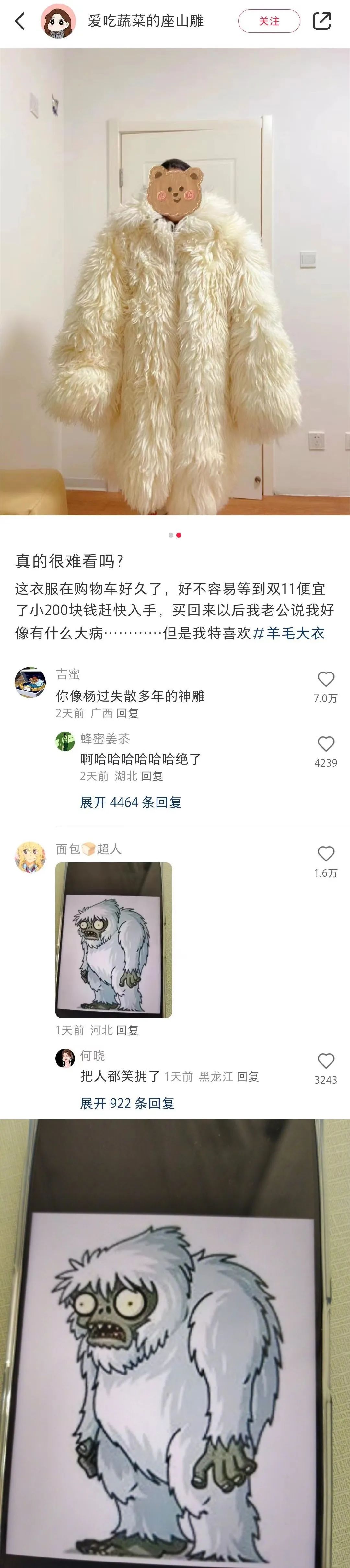Like 何晓's reply
The height and width of the screenshot is (1568, 350).
(x=326, y=1061)
